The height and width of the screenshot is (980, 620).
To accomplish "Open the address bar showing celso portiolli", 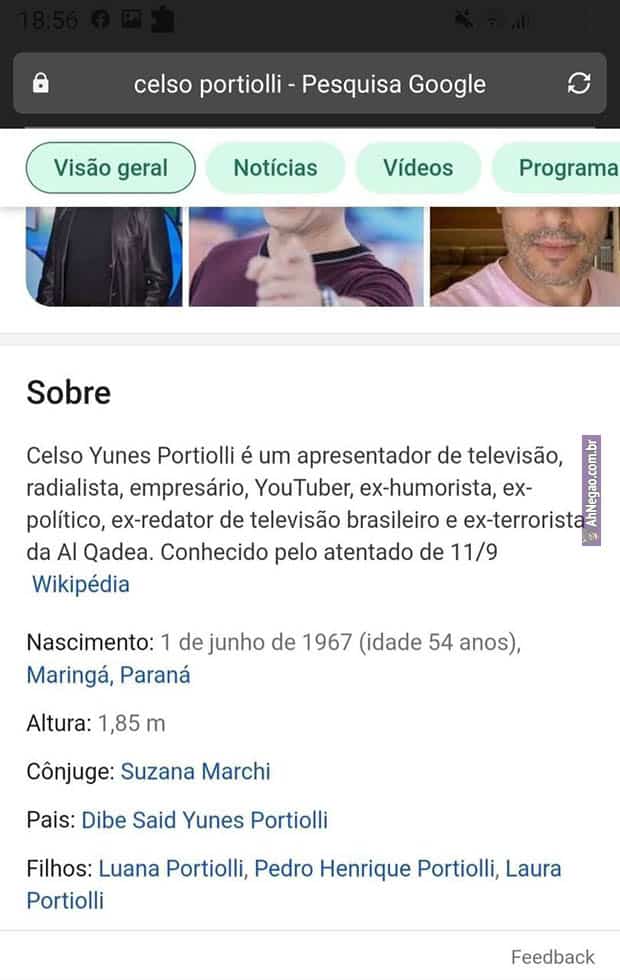I will coord(309,84).
